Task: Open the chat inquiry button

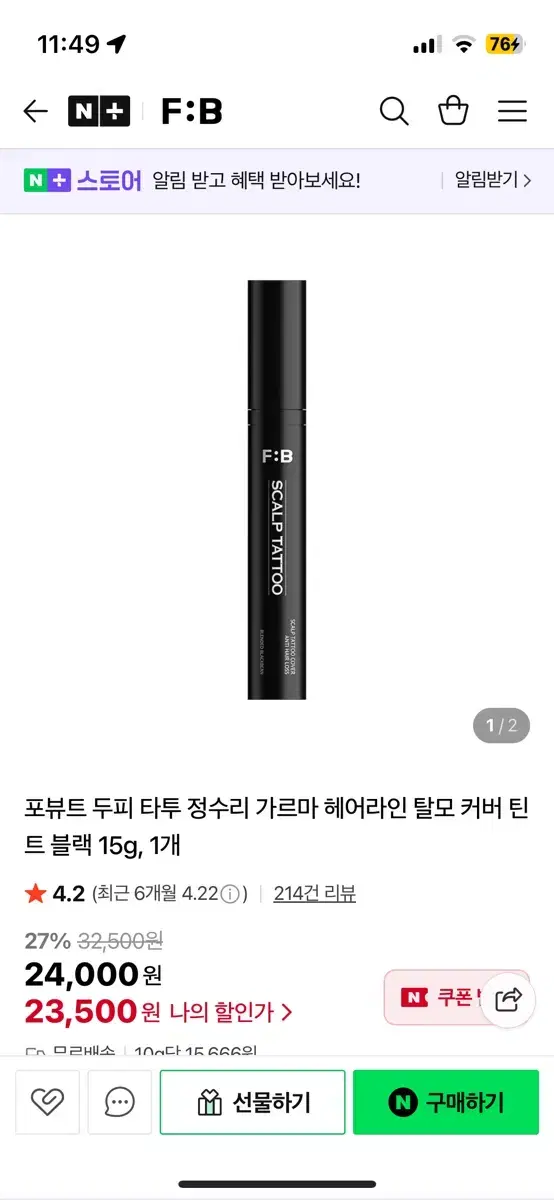Action: tap(120, 1102)
